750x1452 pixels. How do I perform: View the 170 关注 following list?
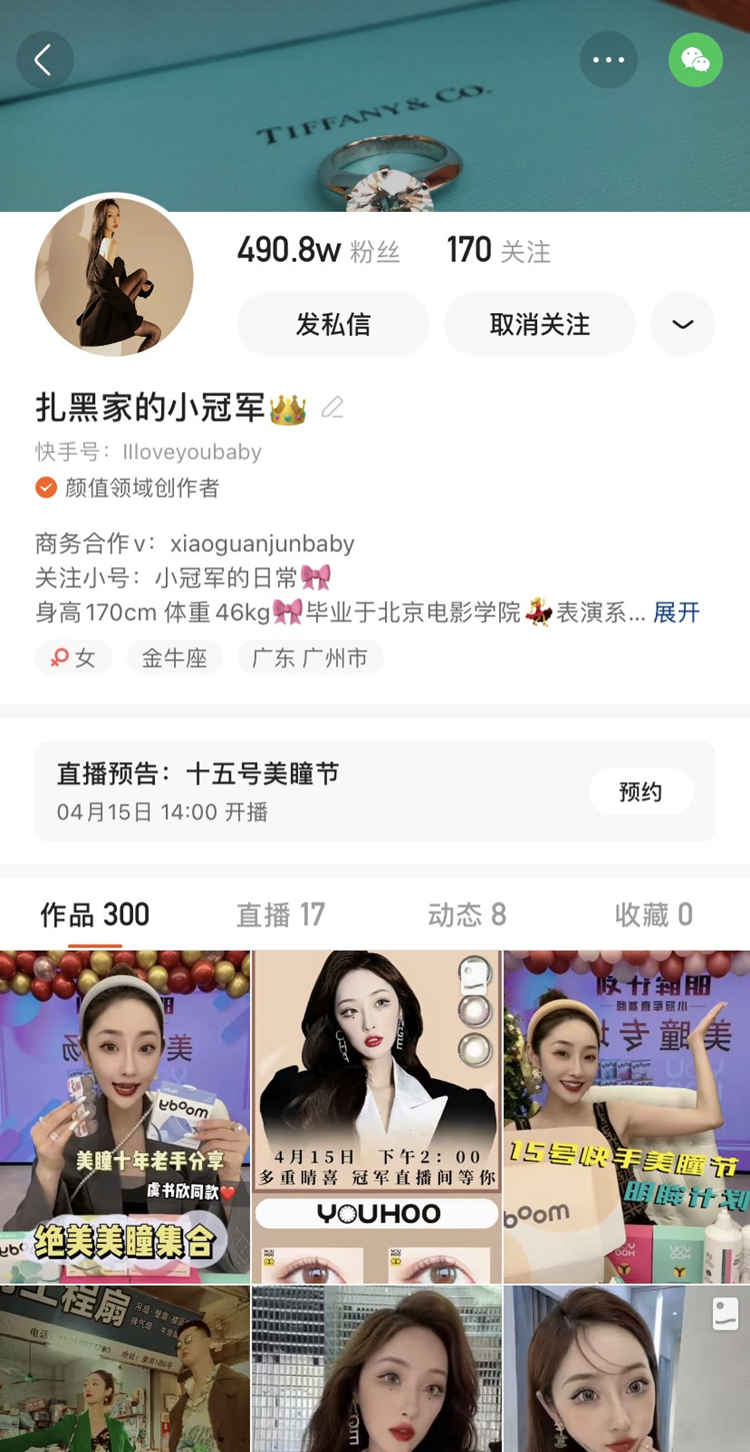coord(498,250)
